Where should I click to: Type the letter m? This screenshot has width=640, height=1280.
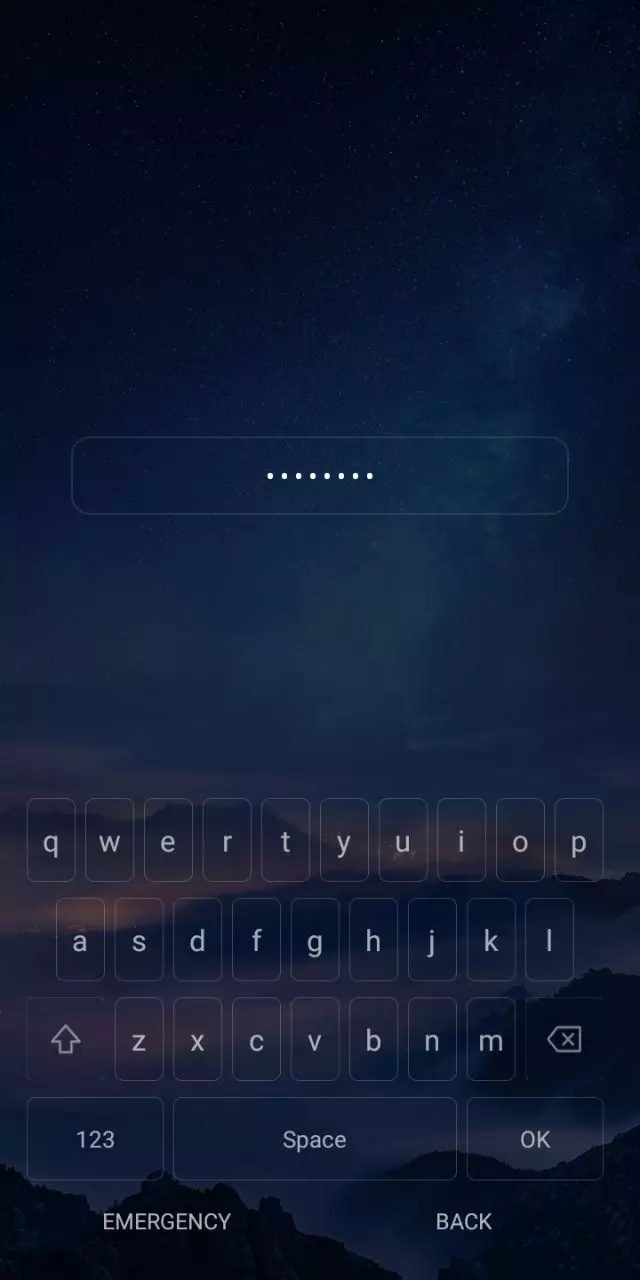[490, 1040]
